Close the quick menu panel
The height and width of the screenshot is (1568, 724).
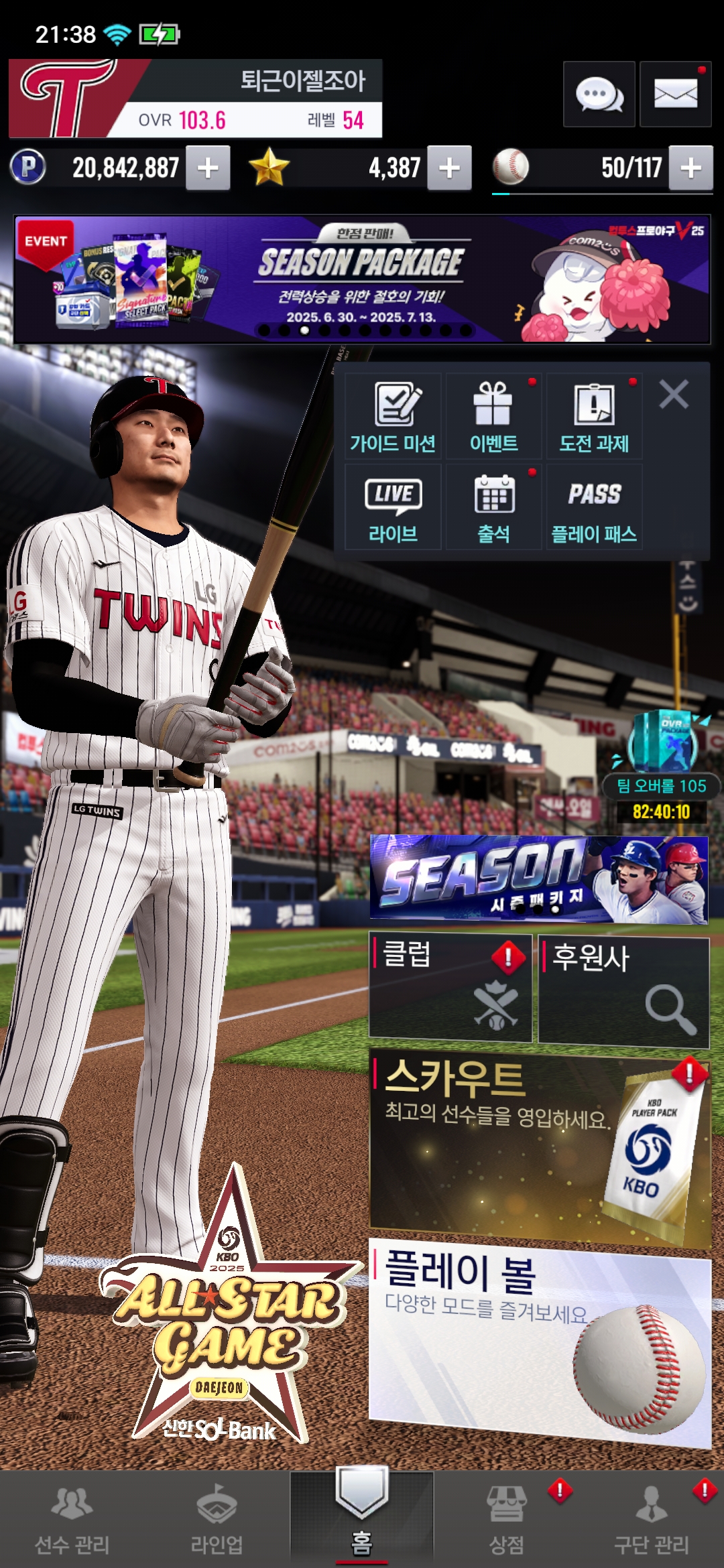coord(674,394)
